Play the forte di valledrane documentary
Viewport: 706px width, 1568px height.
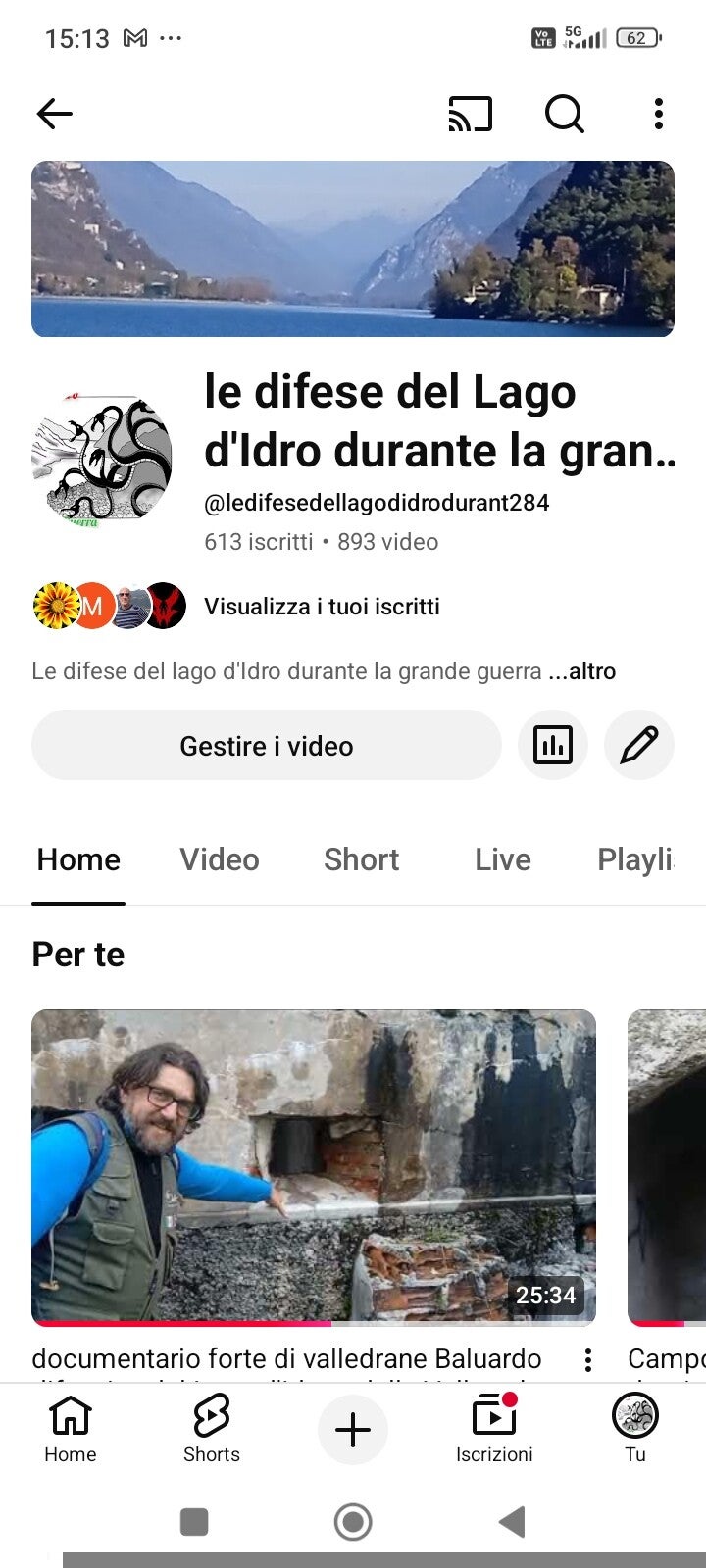click(314, 1166)
